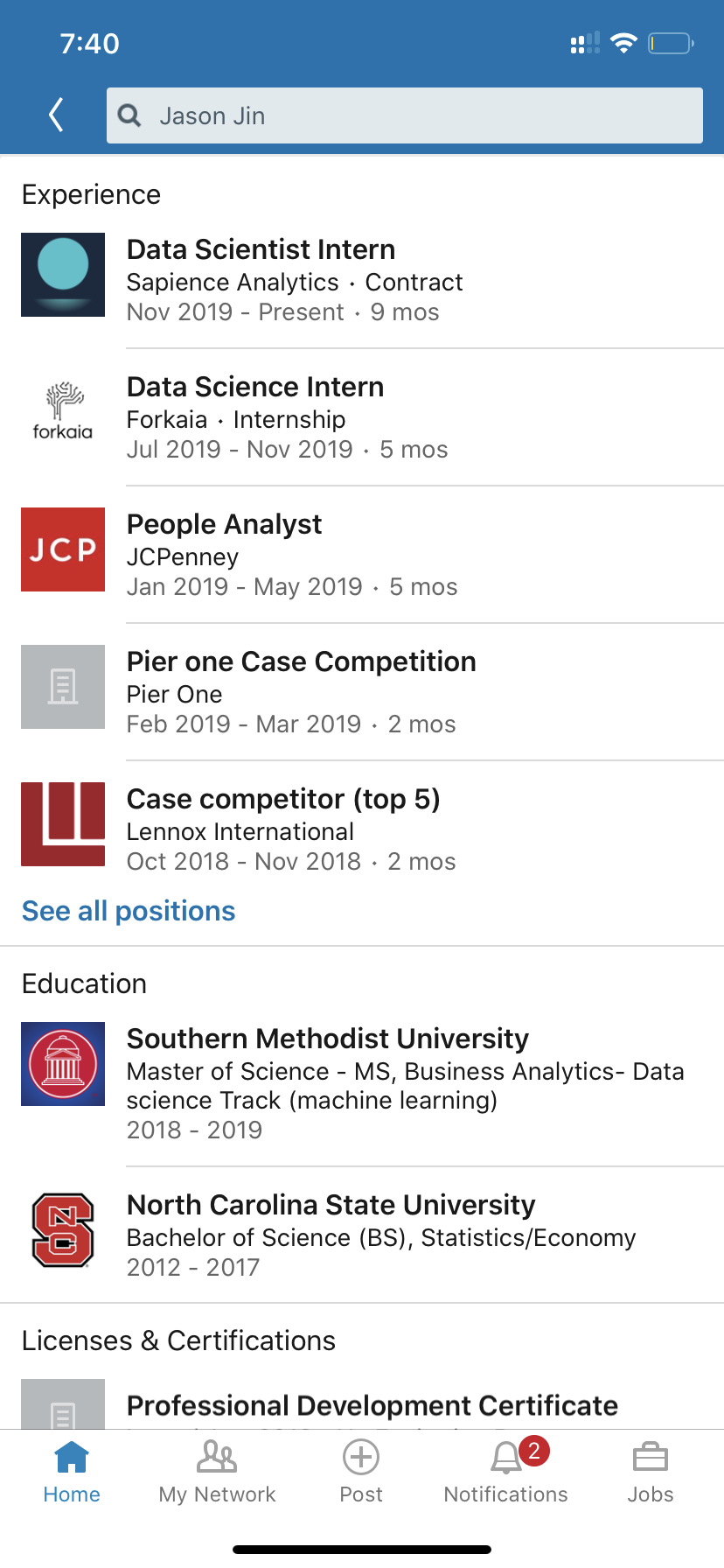Tap the Jason Jin search field
Screen dimensions: 724x1568
click(404, 115)
